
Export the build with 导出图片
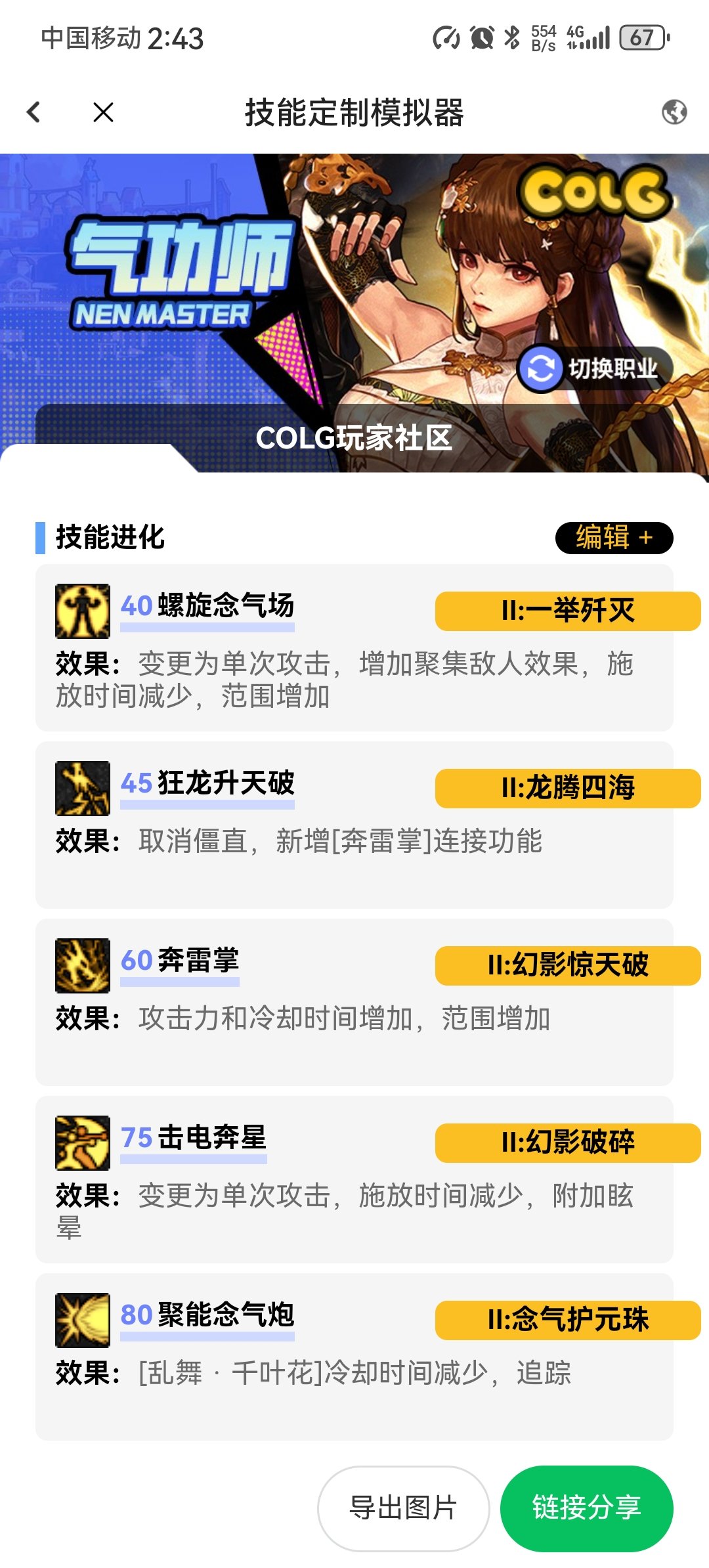click(404, 1508)
